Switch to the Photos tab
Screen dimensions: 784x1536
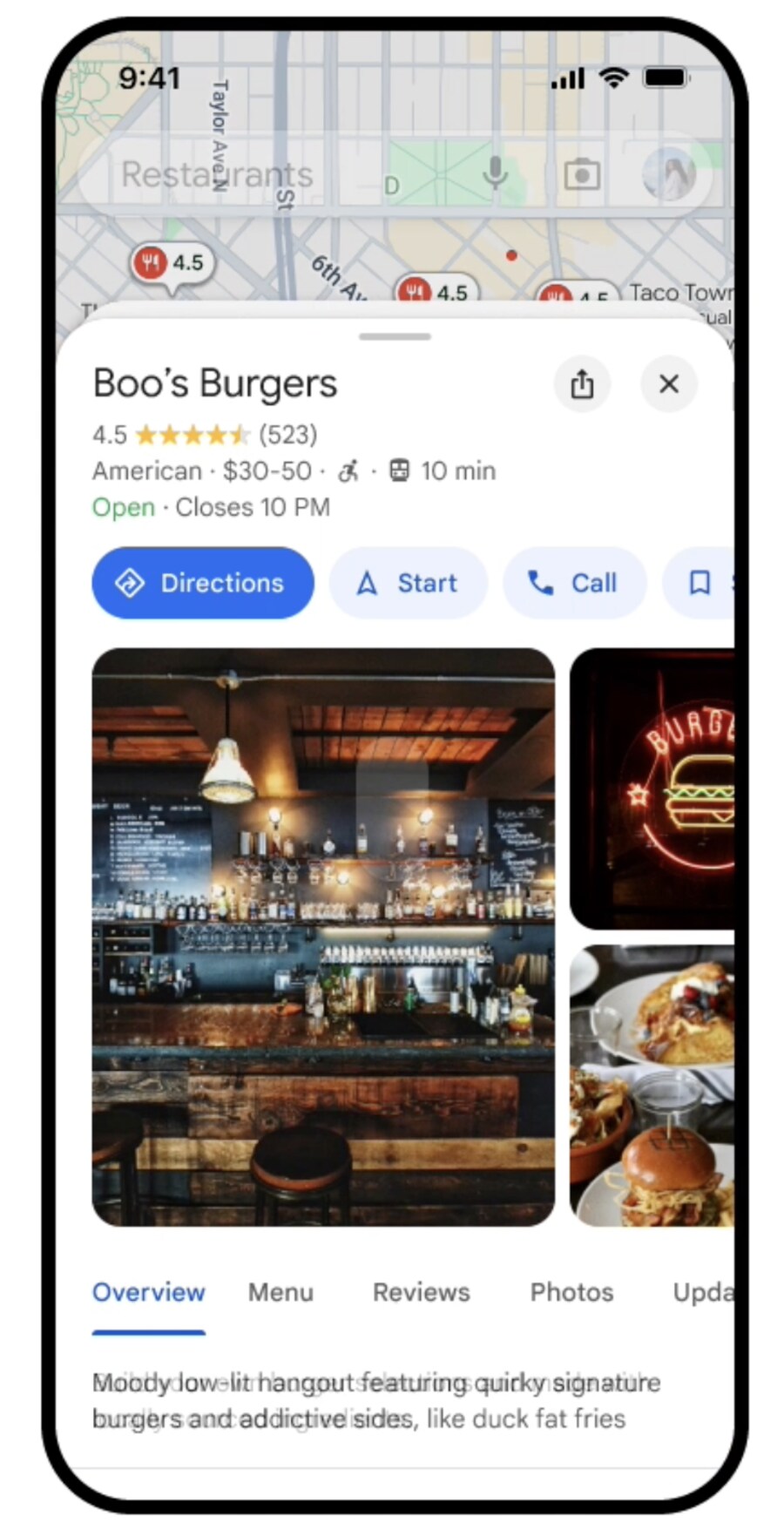tap(571, 1292)
